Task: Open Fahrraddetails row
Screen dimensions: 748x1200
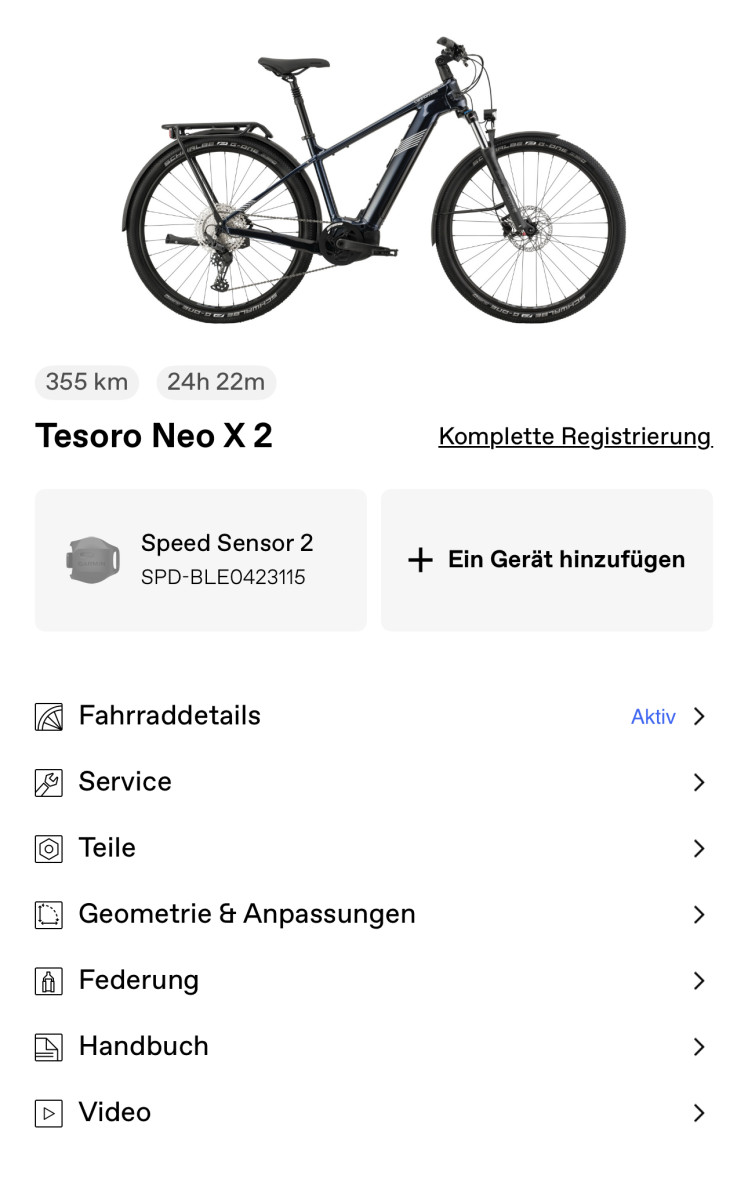Action: (374, 716)
